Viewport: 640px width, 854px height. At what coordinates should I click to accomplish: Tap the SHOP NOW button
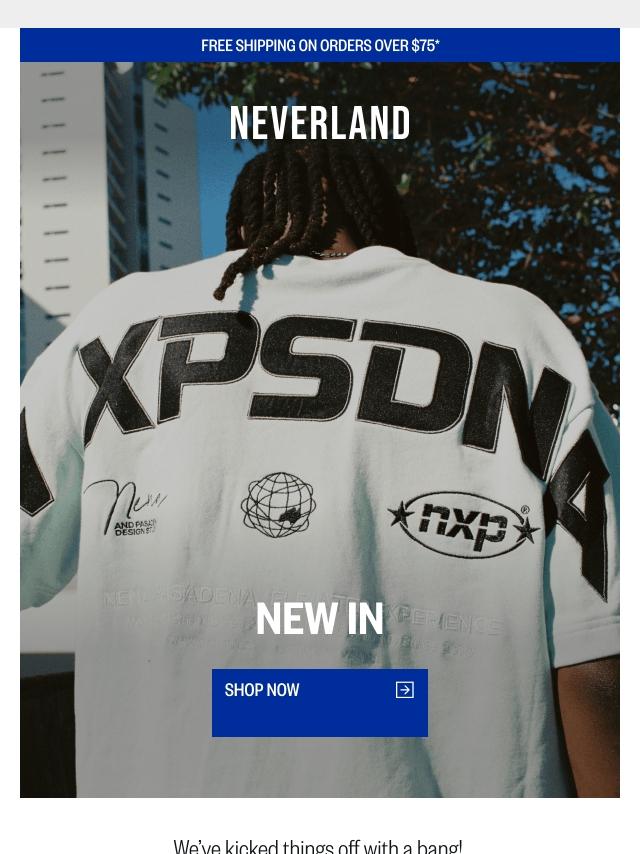[319, 702]
